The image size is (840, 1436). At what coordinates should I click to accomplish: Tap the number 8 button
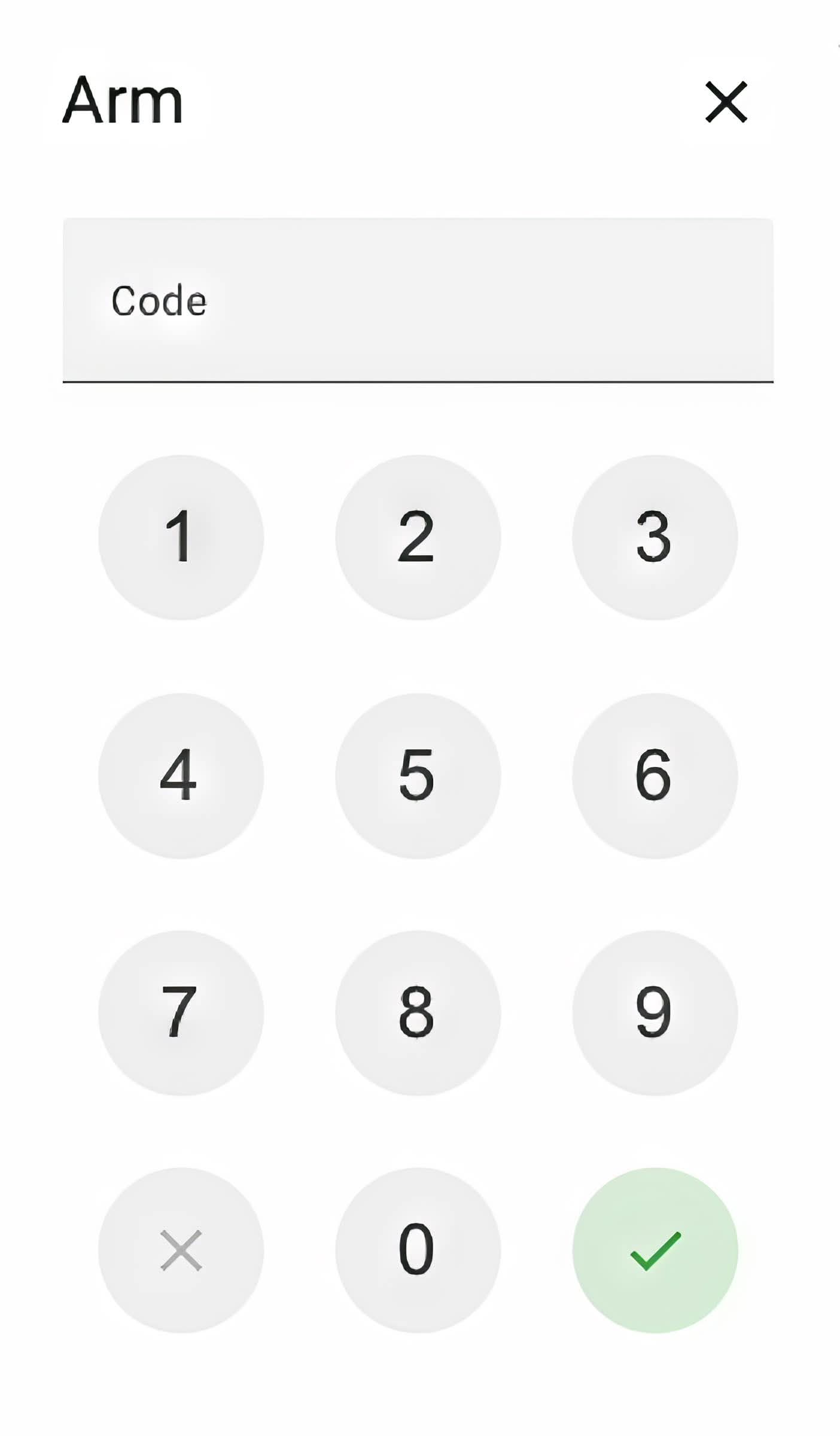tap(418, 1013)
